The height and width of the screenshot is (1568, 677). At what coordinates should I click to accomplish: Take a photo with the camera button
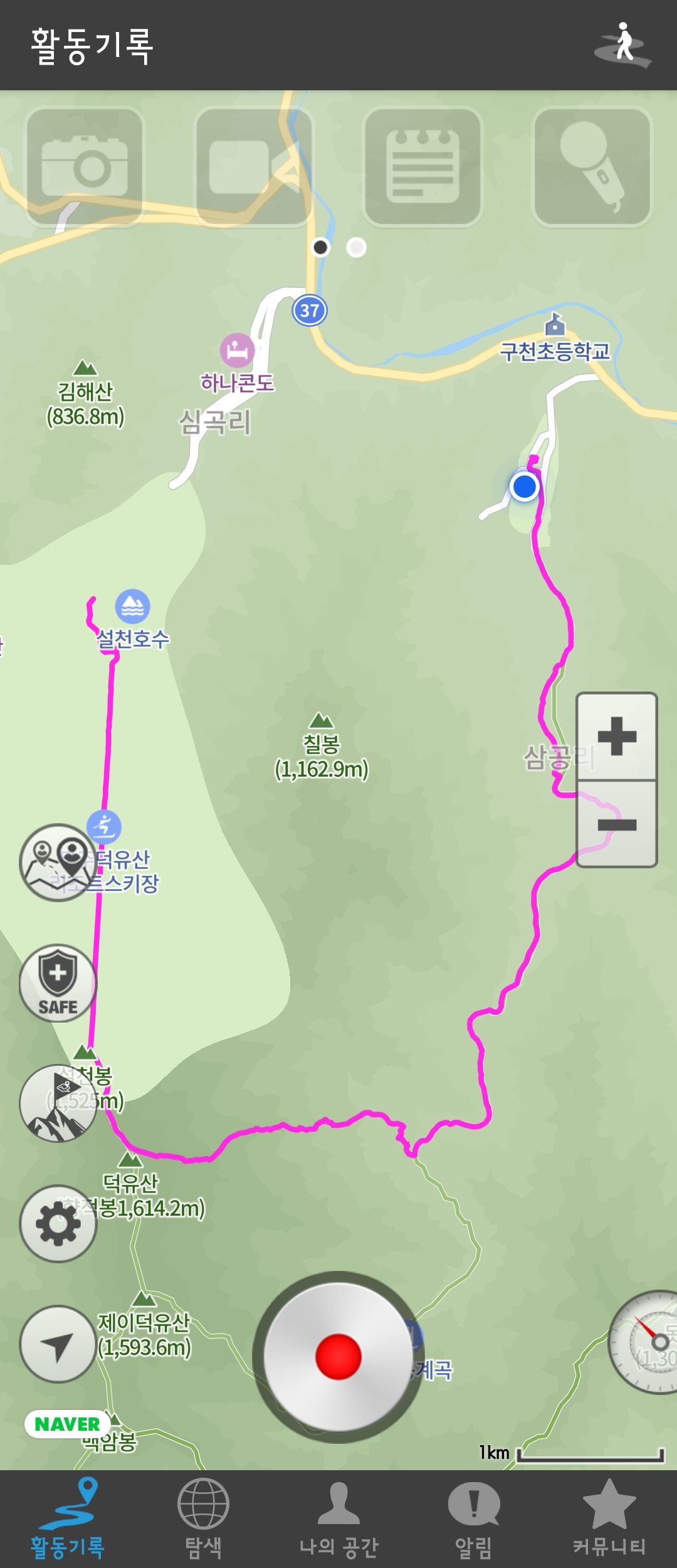[85, 167]
